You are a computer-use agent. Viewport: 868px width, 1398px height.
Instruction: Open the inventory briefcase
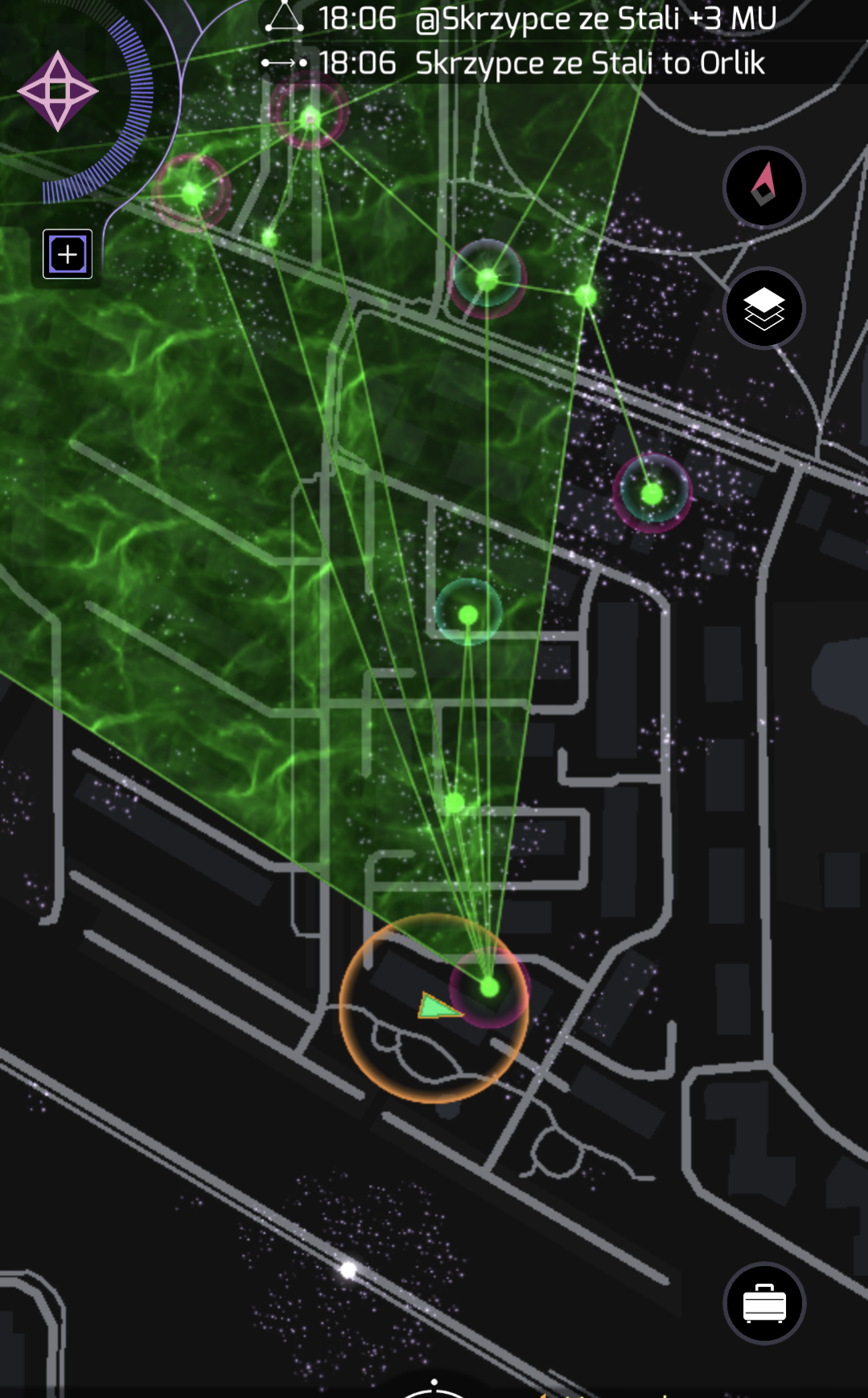[763, 1303]
